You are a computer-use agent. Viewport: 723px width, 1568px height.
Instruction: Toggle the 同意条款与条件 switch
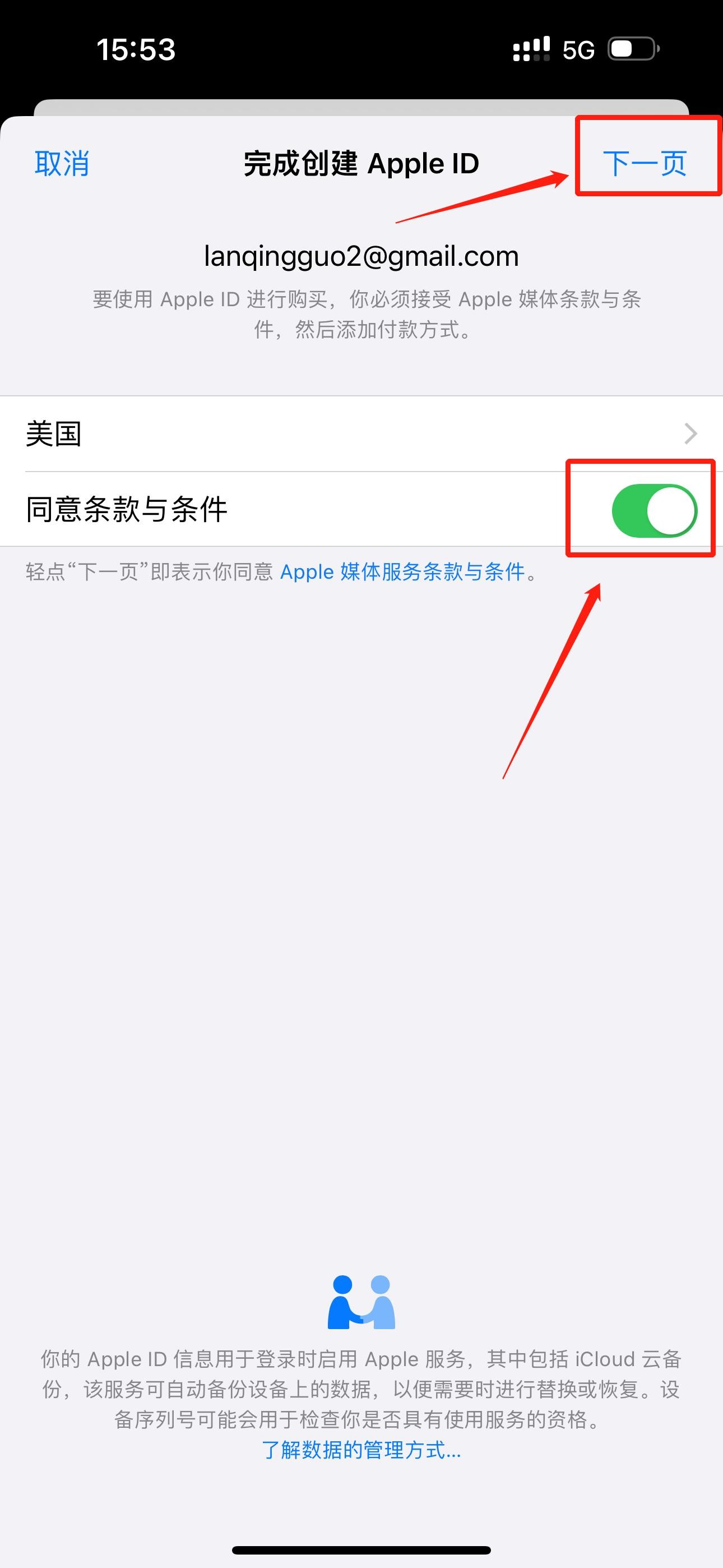pyautogui.click(x=654, y=510)
